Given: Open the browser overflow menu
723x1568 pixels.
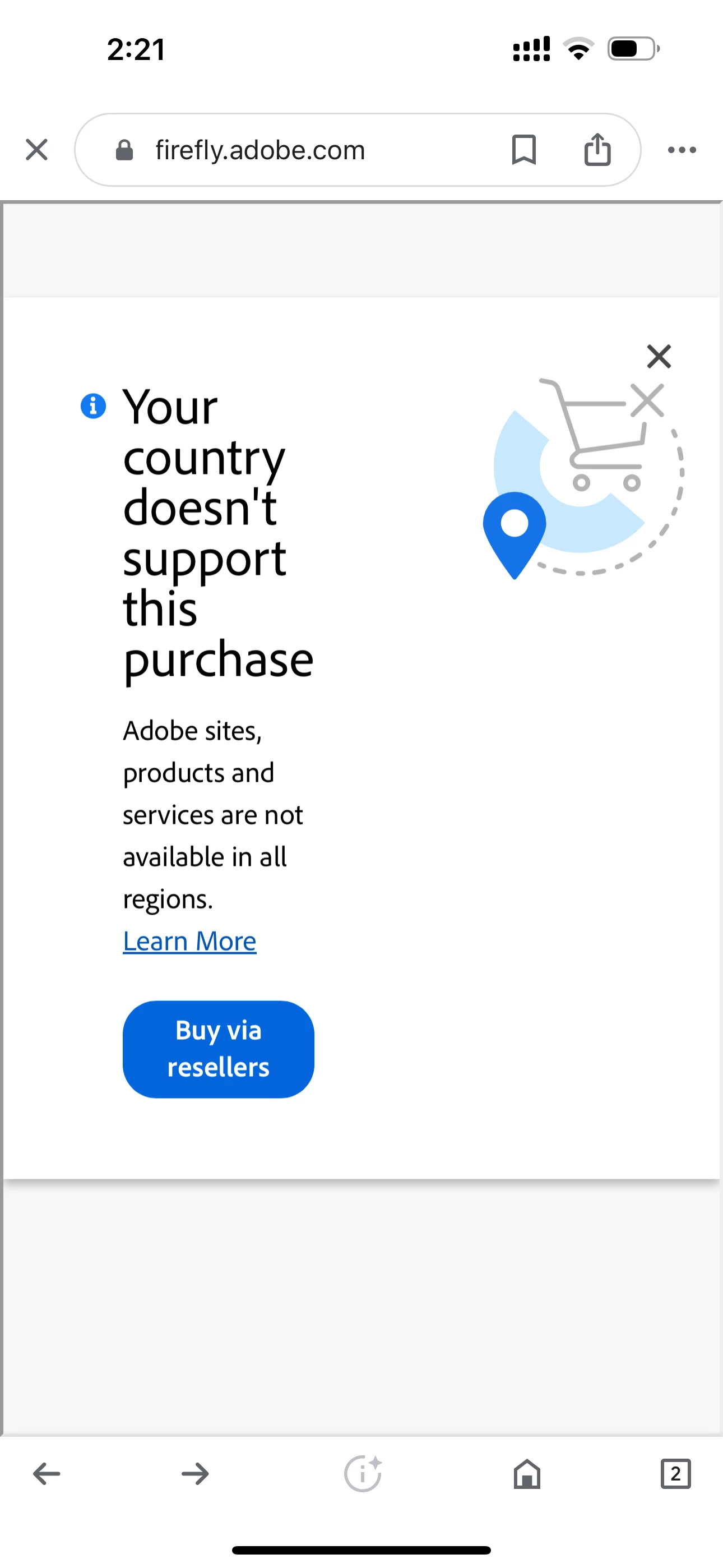Looking at the screenshot, I should (682, 150).
